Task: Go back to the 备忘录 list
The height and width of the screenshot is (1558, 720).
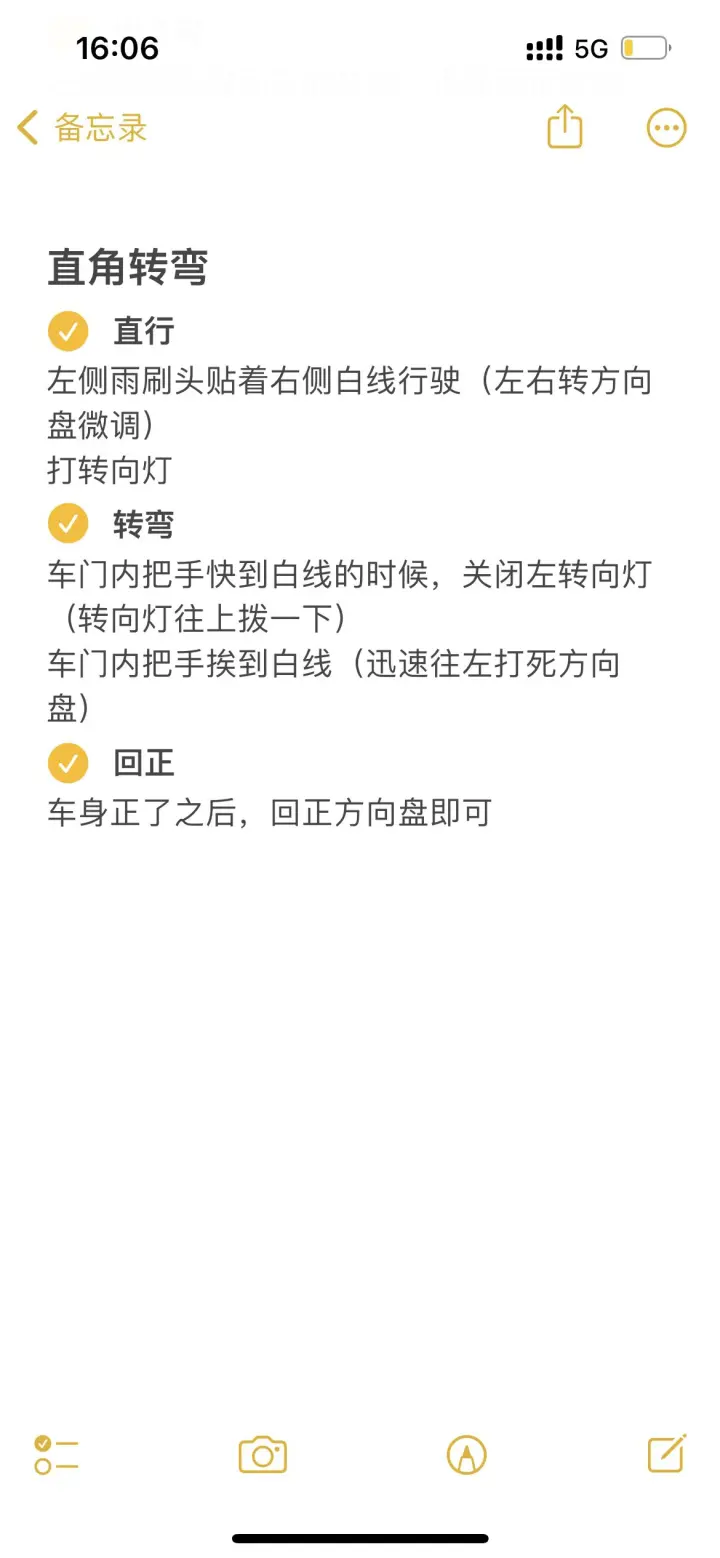Action: (x=82, y=128)
